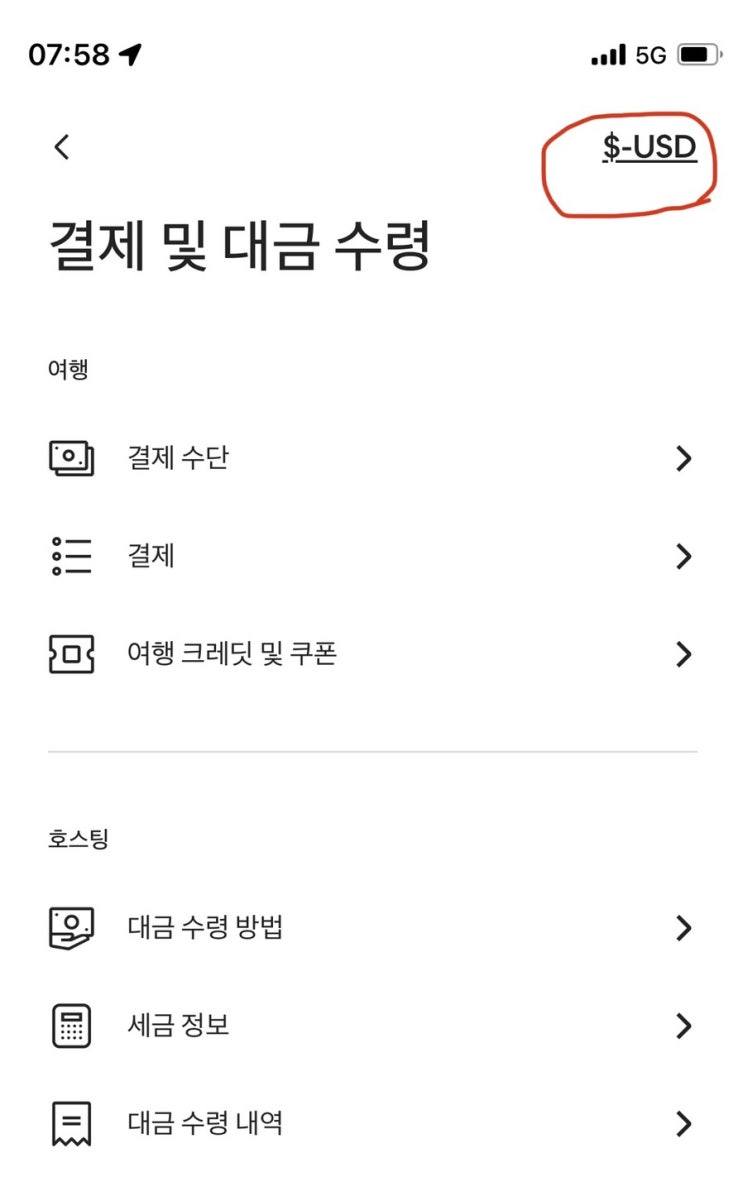Open the 결제 수단 row
Viewport: 743px width, 1177px height.
[x=370, y=459]
